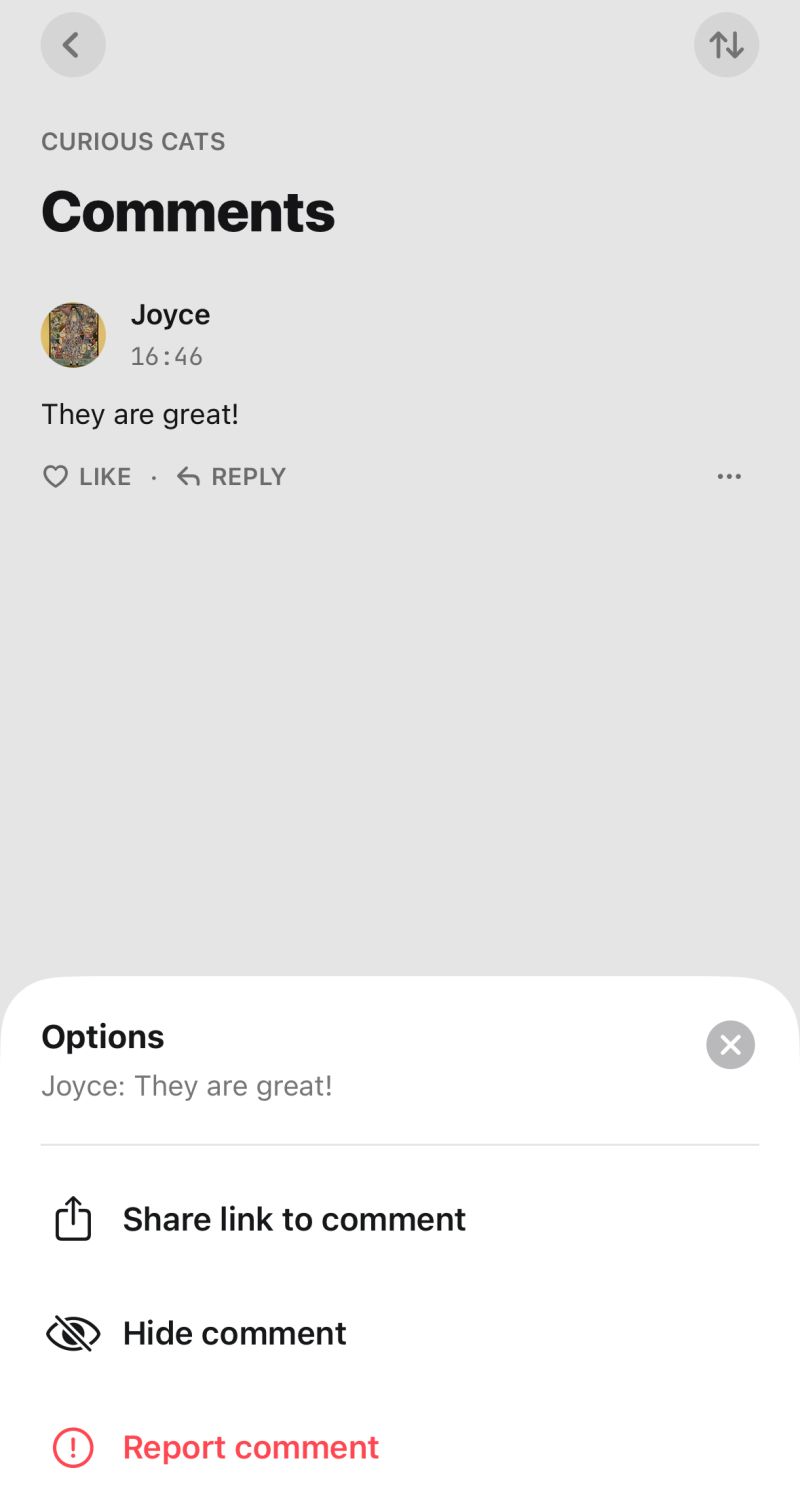Screen dimensions: 800x1506
Task: Click the CURIOUS CATS group label
Action: pos(133,141)
